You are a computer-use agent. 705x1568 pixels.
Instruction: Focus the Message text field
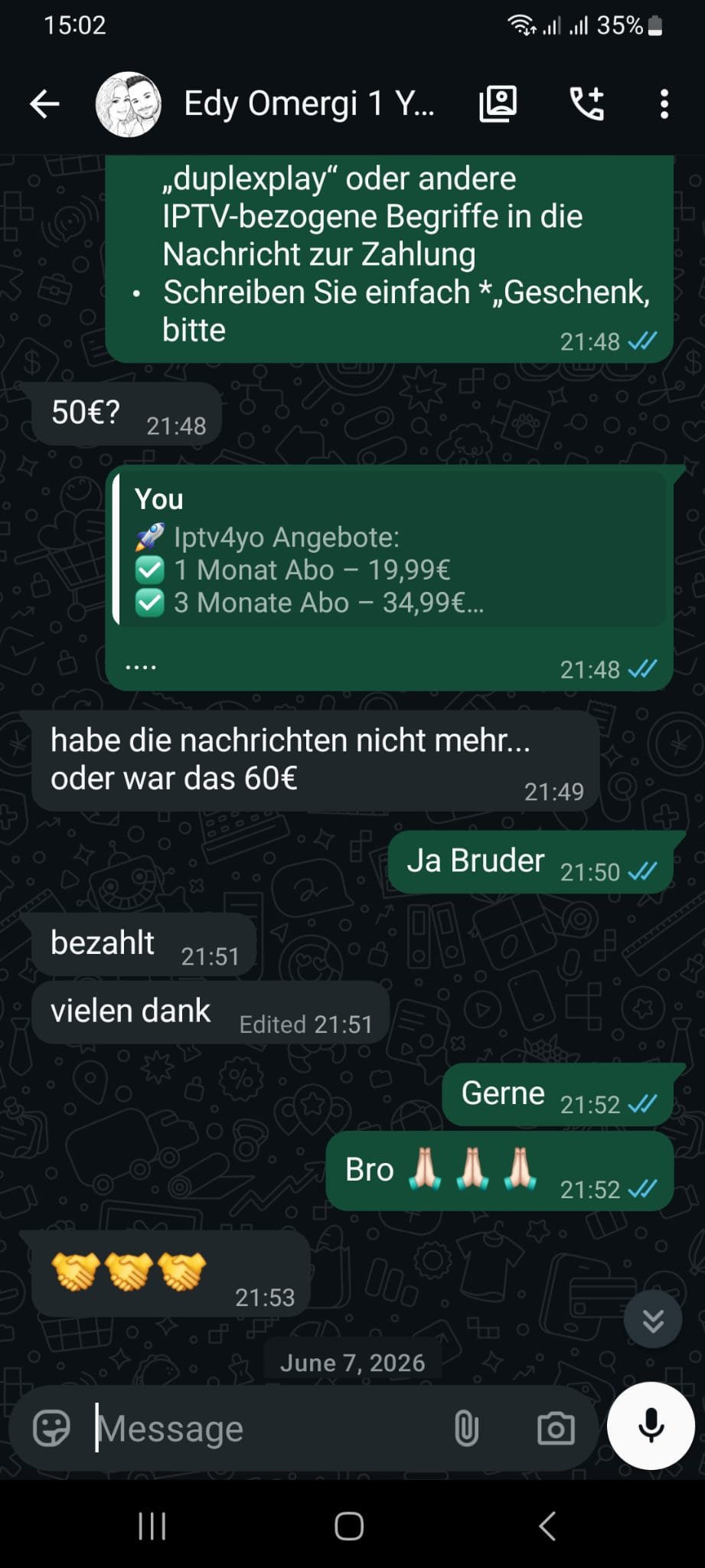pyautogui.click(x=264, y=1429)
